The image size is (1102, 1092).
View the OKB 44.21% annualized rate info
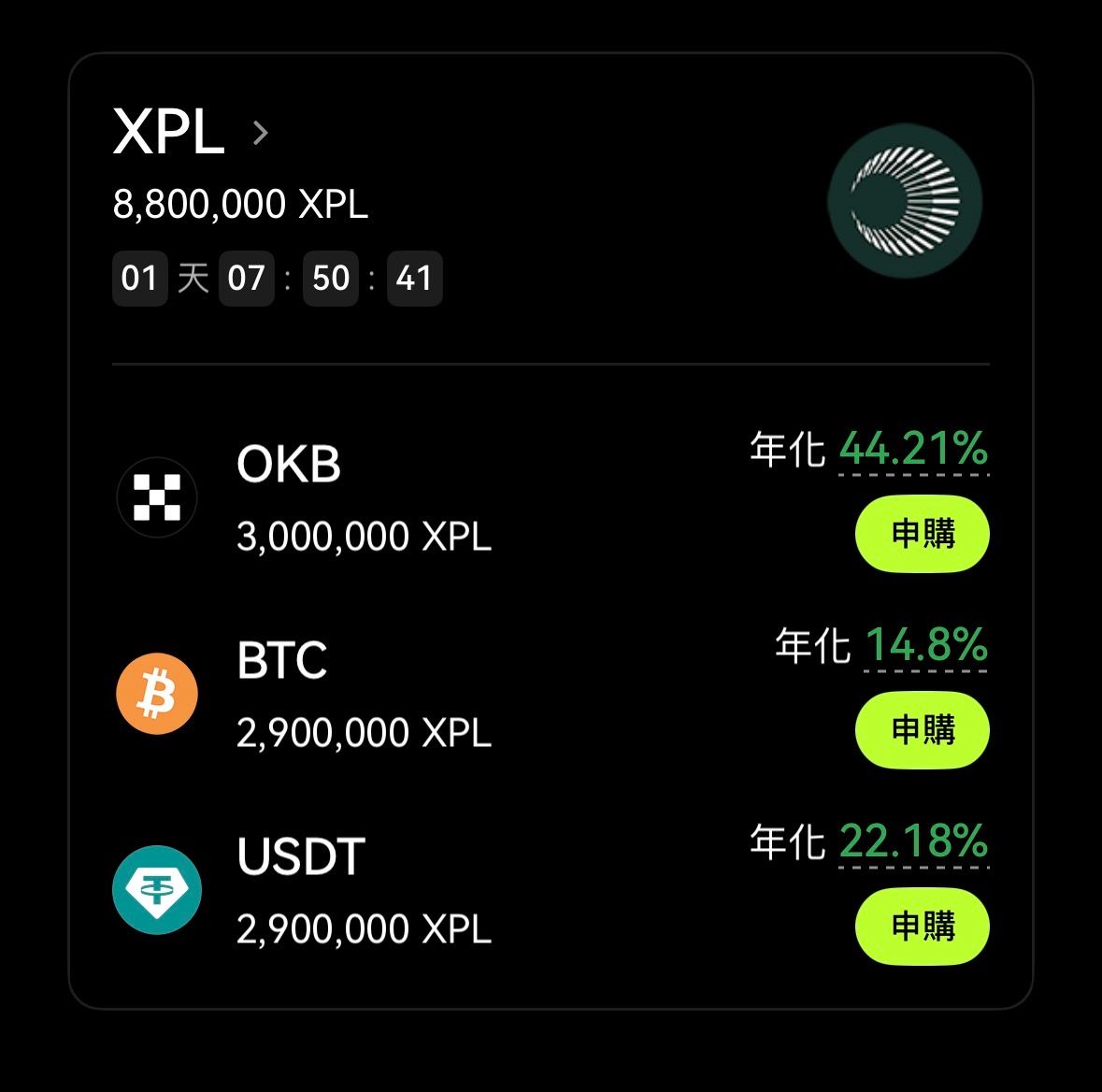click(913, 450)
